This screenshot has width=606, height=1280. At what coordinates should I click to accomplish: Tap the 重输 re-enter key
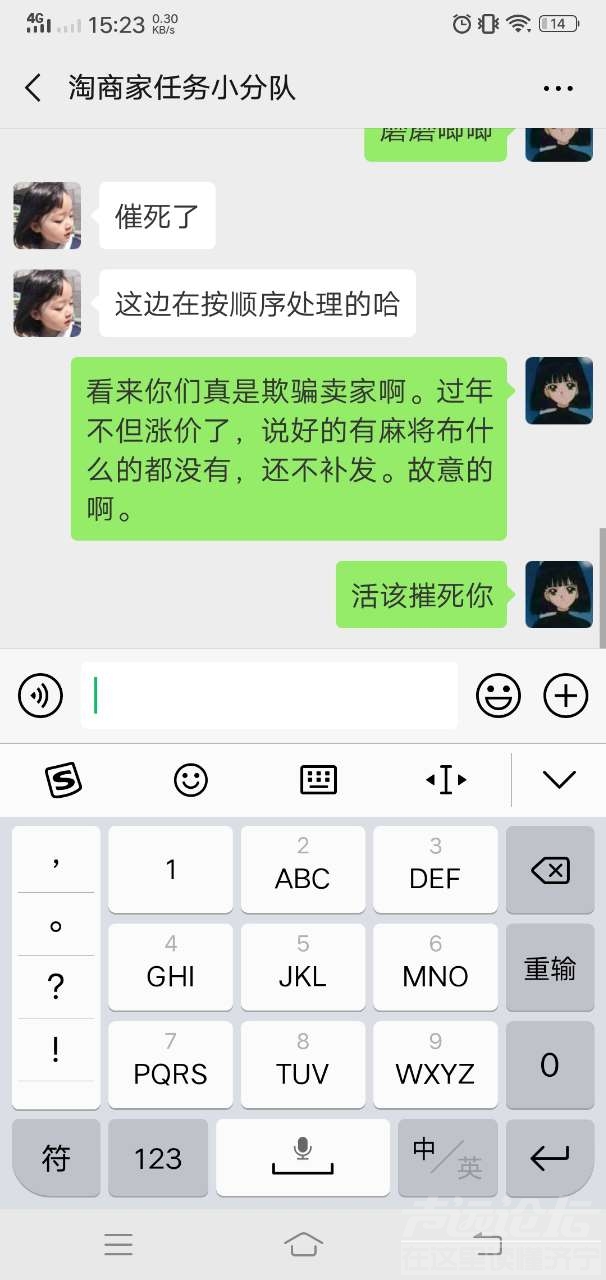pyautogui.click(x=550, y=967)
